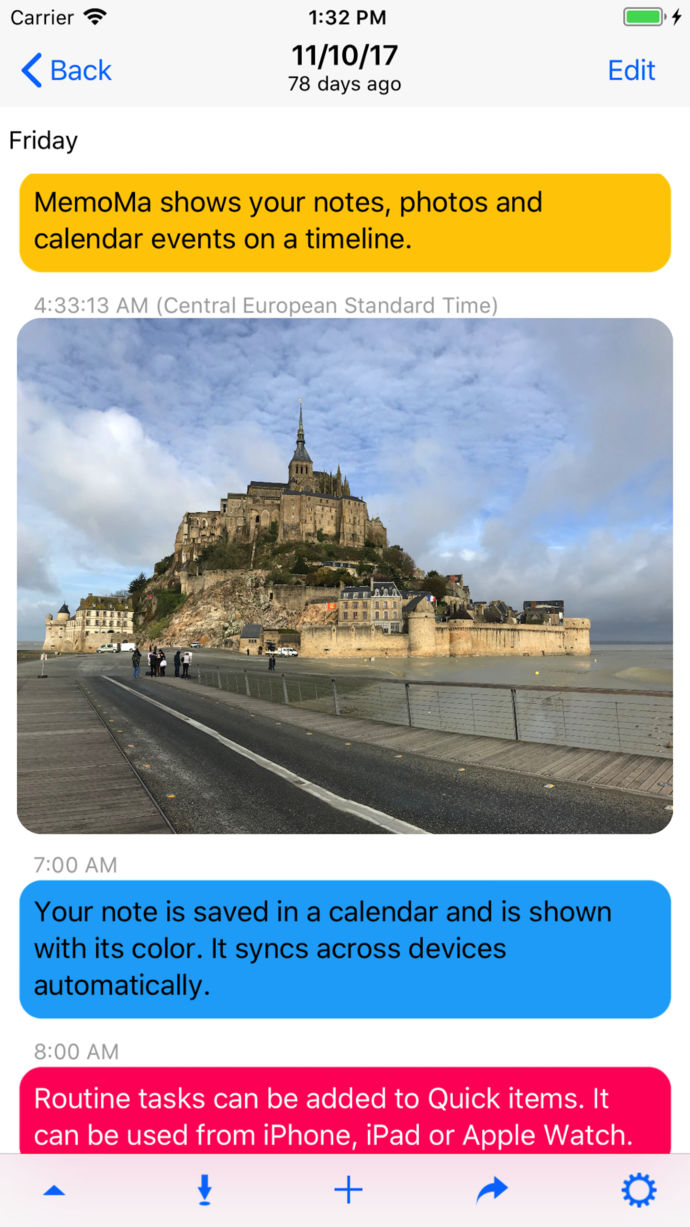Open the yellow MemoMa timeline note
Image resolution: width=690 pixels, height=1227 pixels.
[345, 221]
